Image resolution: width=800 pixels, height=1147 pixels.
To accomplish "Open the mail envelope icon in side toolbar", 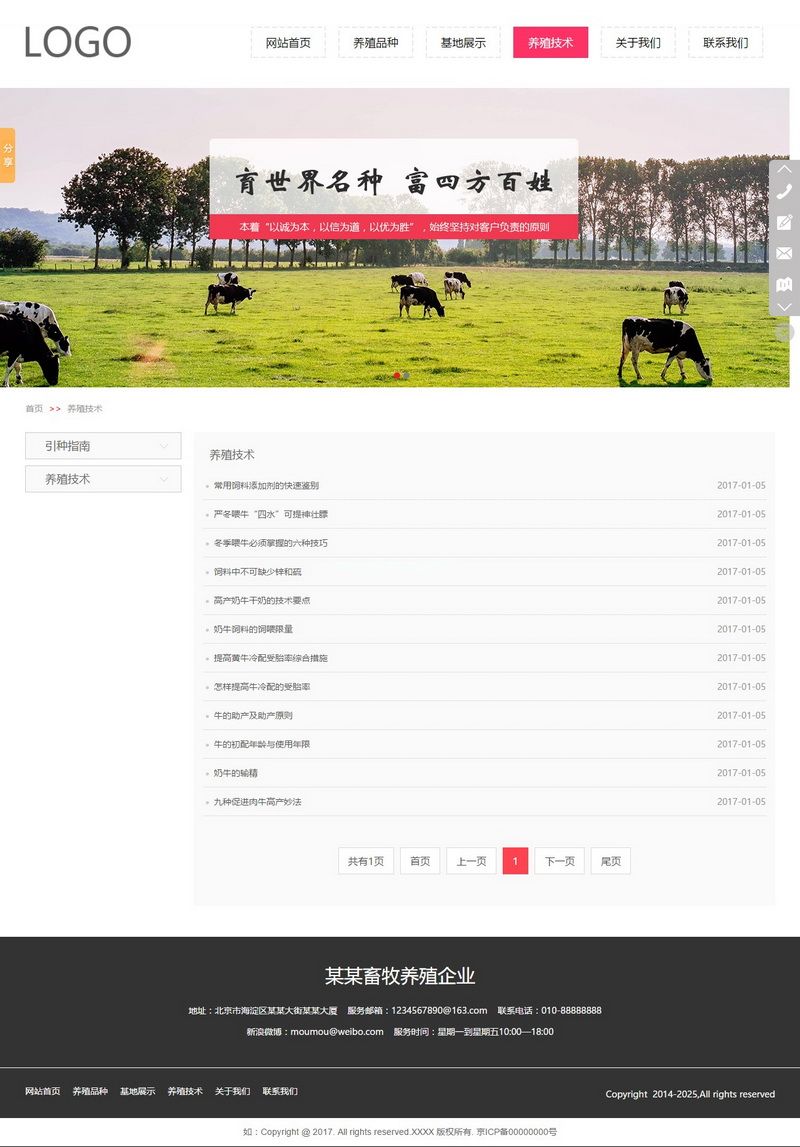I will click(784, 254).
